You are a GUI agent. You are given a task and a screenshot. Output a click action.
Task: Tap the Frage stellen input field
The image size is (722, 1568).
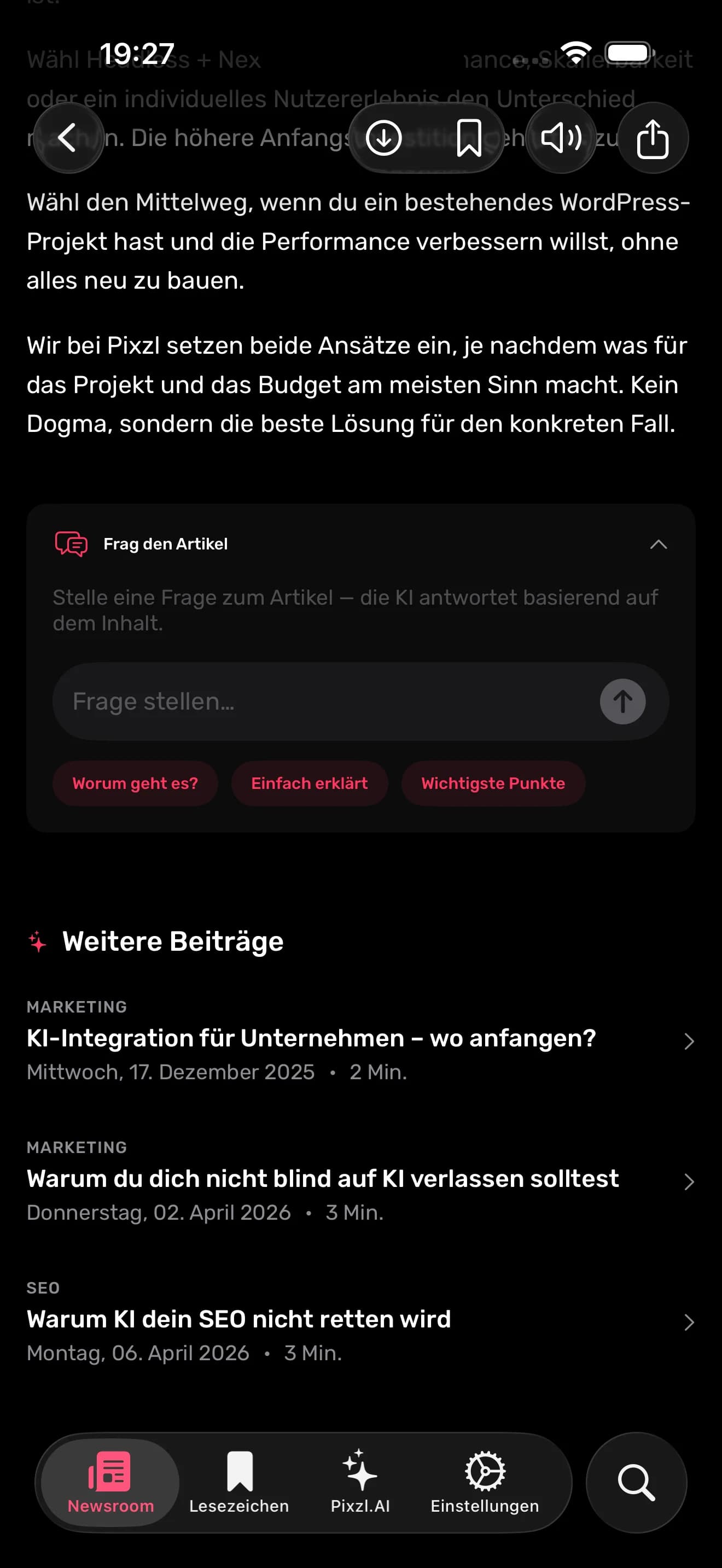click(304, 701)
